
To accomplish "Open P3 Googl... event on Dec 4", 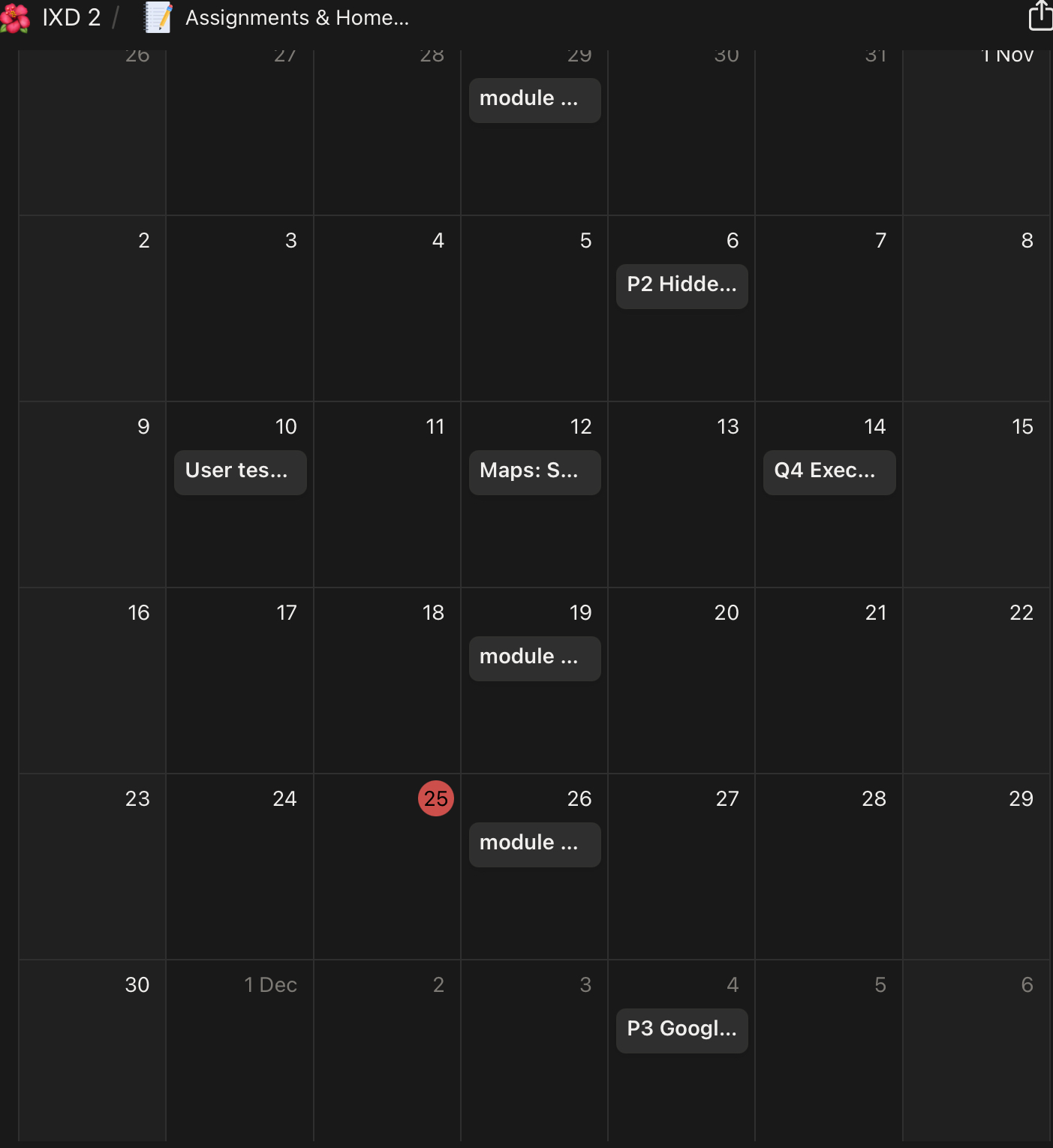I will 681,1030.
